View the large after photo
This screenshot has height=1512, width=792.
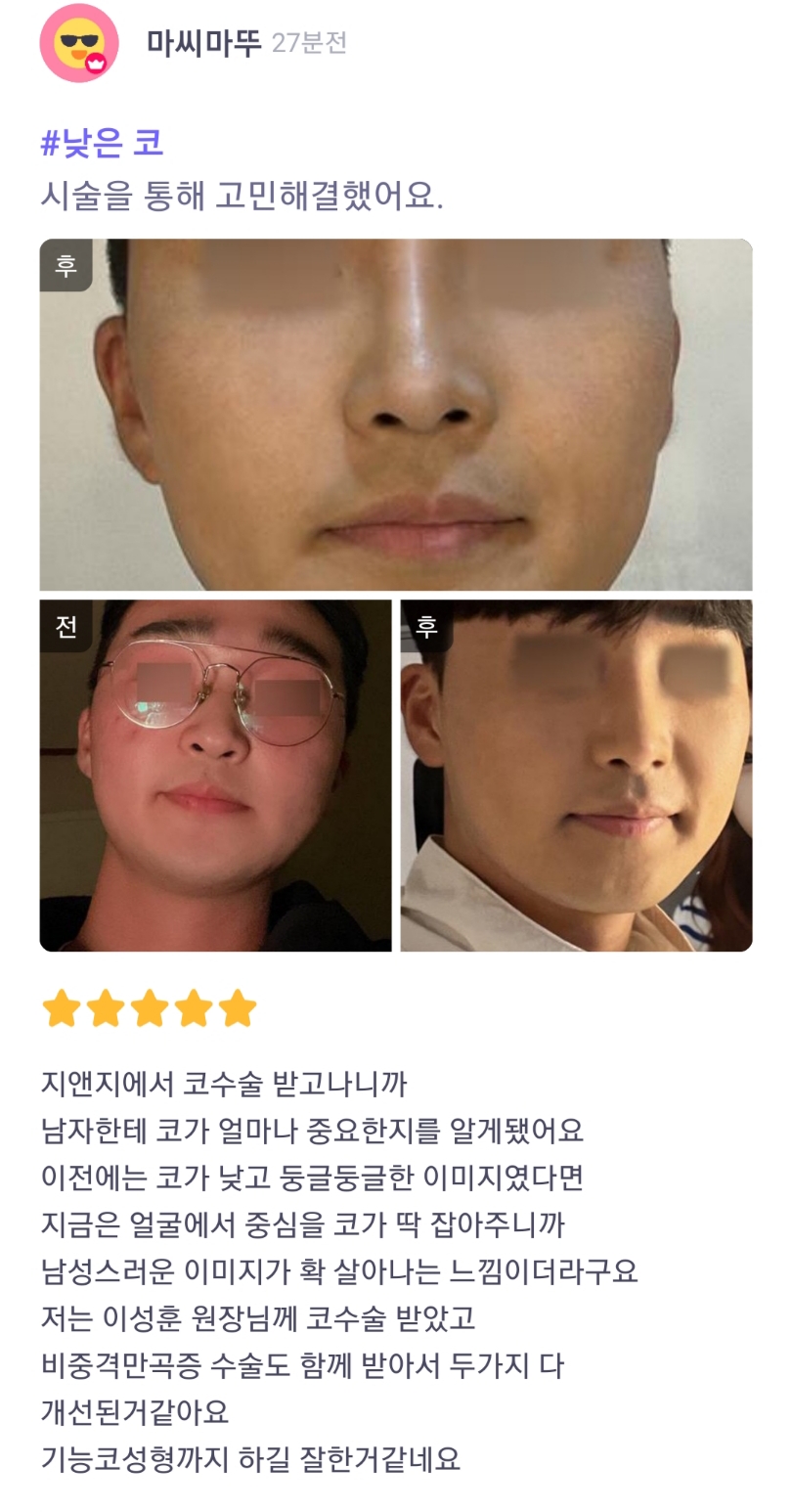point(396,415)
